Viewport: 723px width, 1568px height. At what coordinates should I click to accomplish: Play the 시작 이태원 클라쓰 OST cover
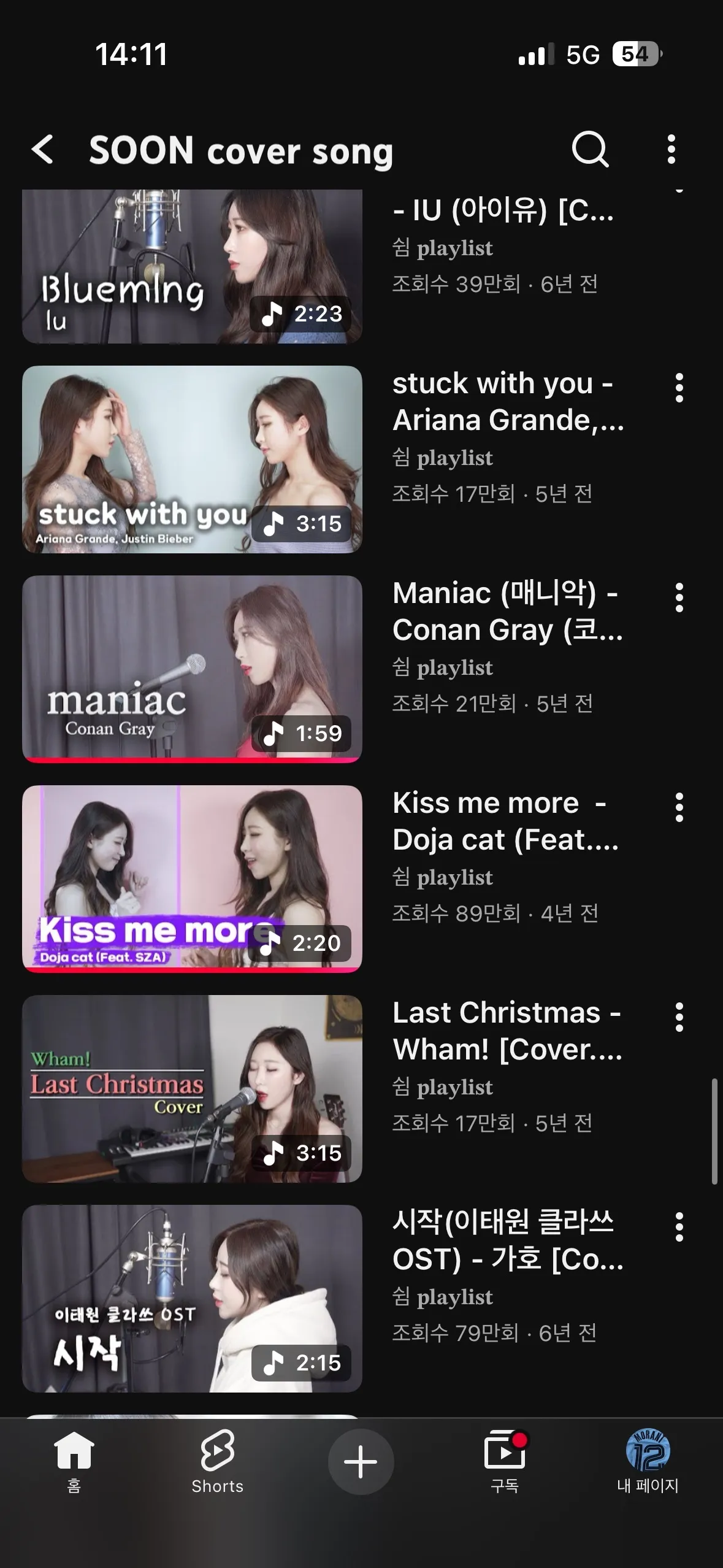click(192, 1299)
